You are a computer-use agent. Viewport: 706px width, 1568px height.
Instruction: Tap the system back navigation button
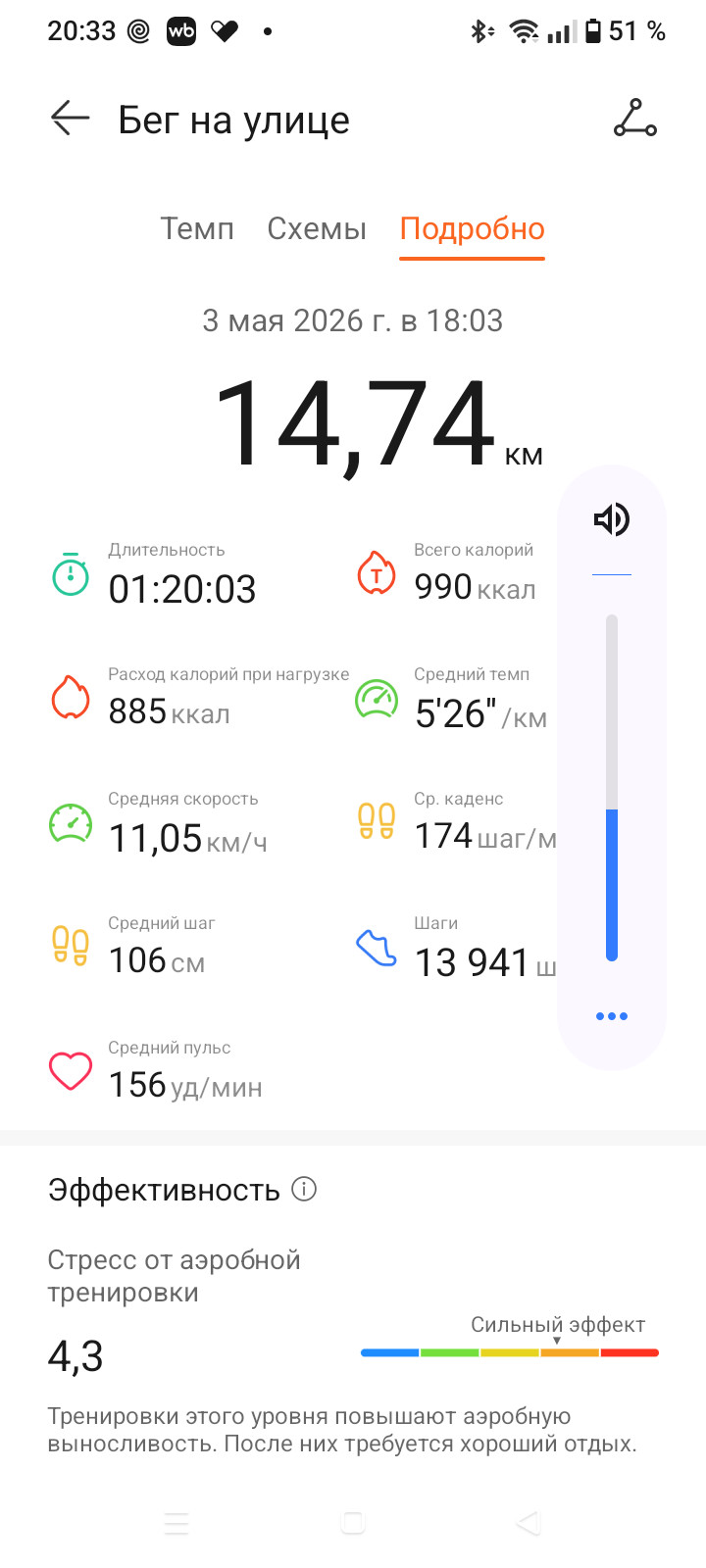(529, 1523)
